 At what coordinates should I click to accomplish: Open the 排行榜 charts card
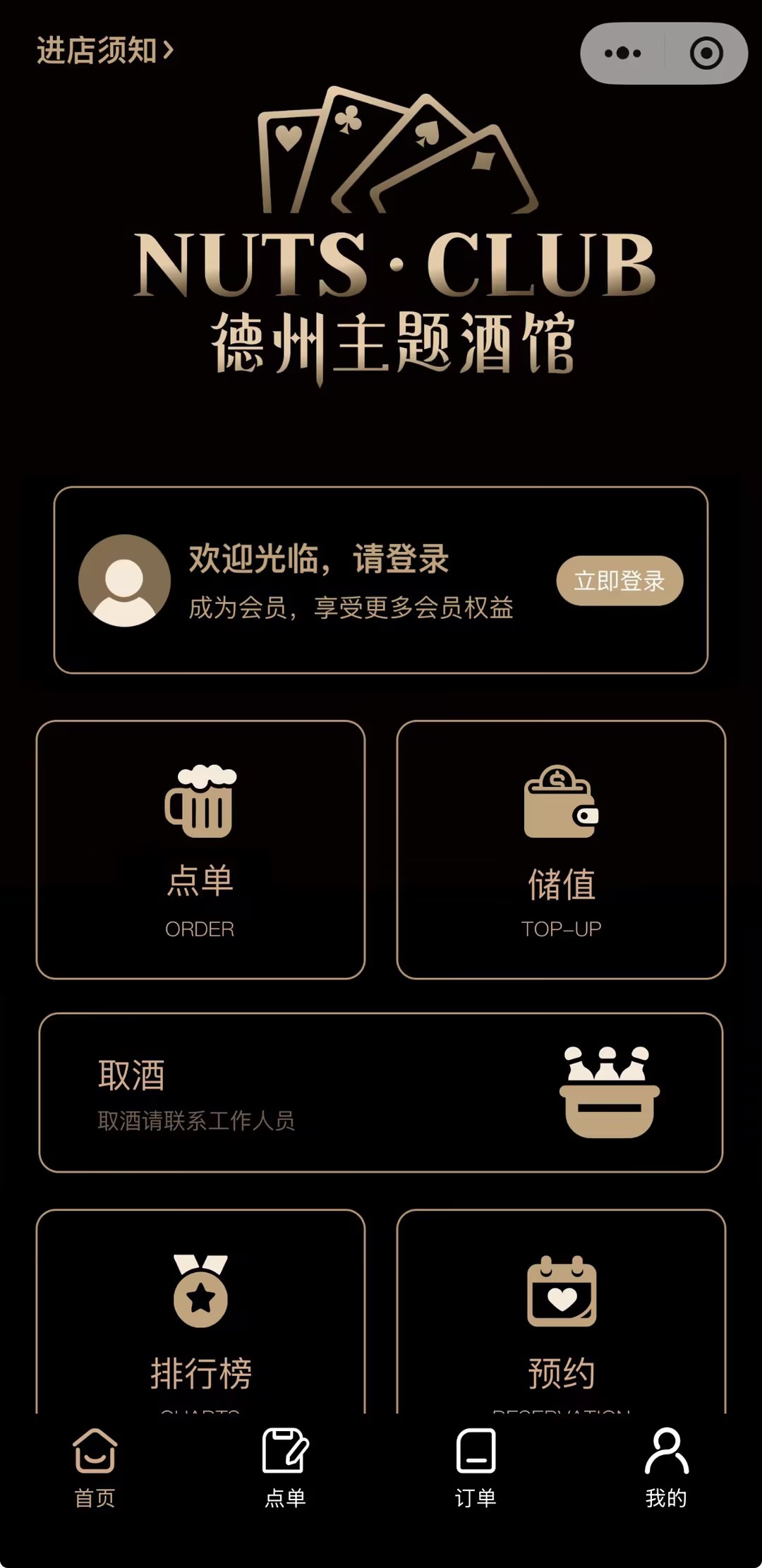(x=200, y=1313)
